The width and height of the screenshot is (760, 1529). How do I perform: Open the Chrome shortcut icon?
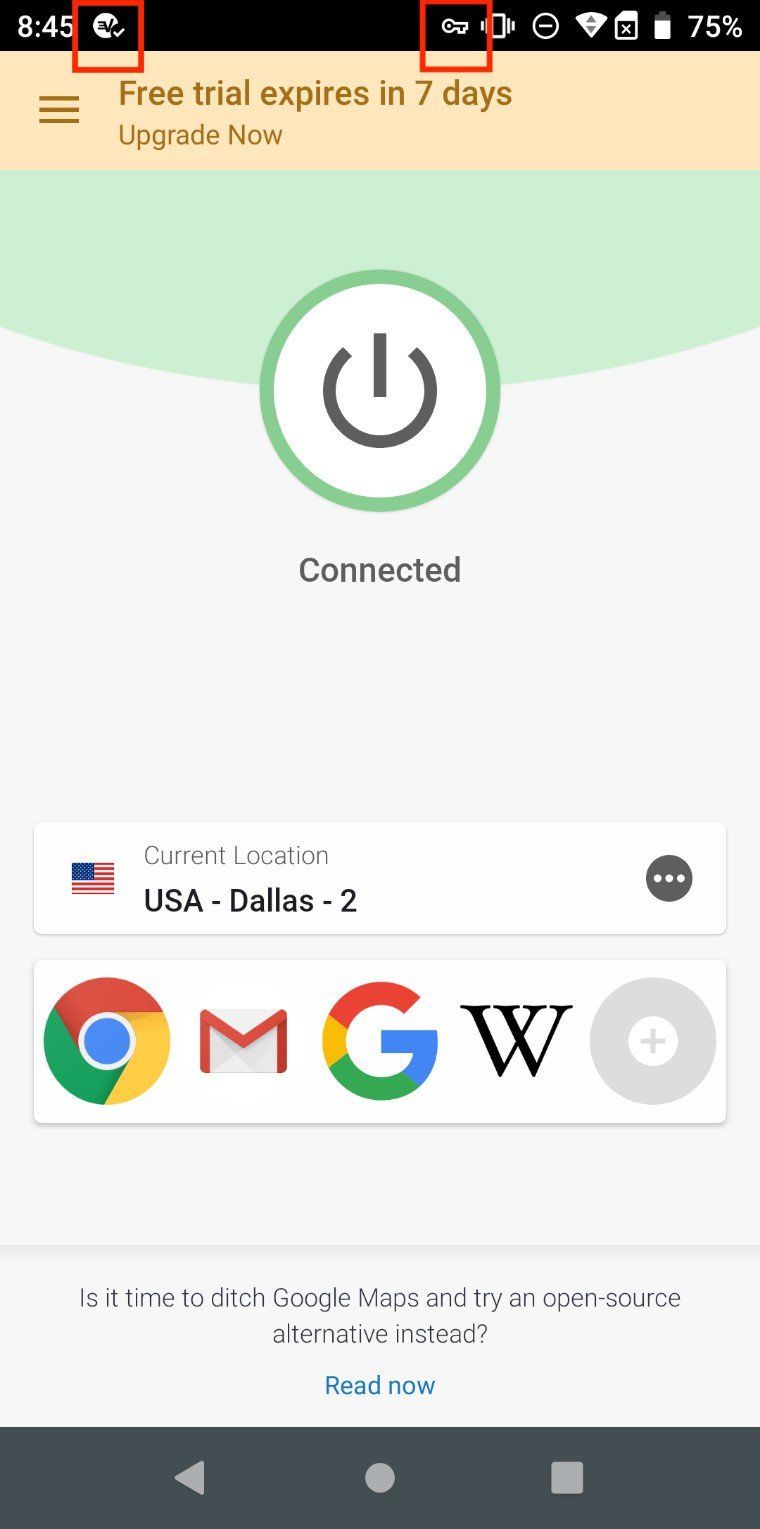(x=106, y=1040)
